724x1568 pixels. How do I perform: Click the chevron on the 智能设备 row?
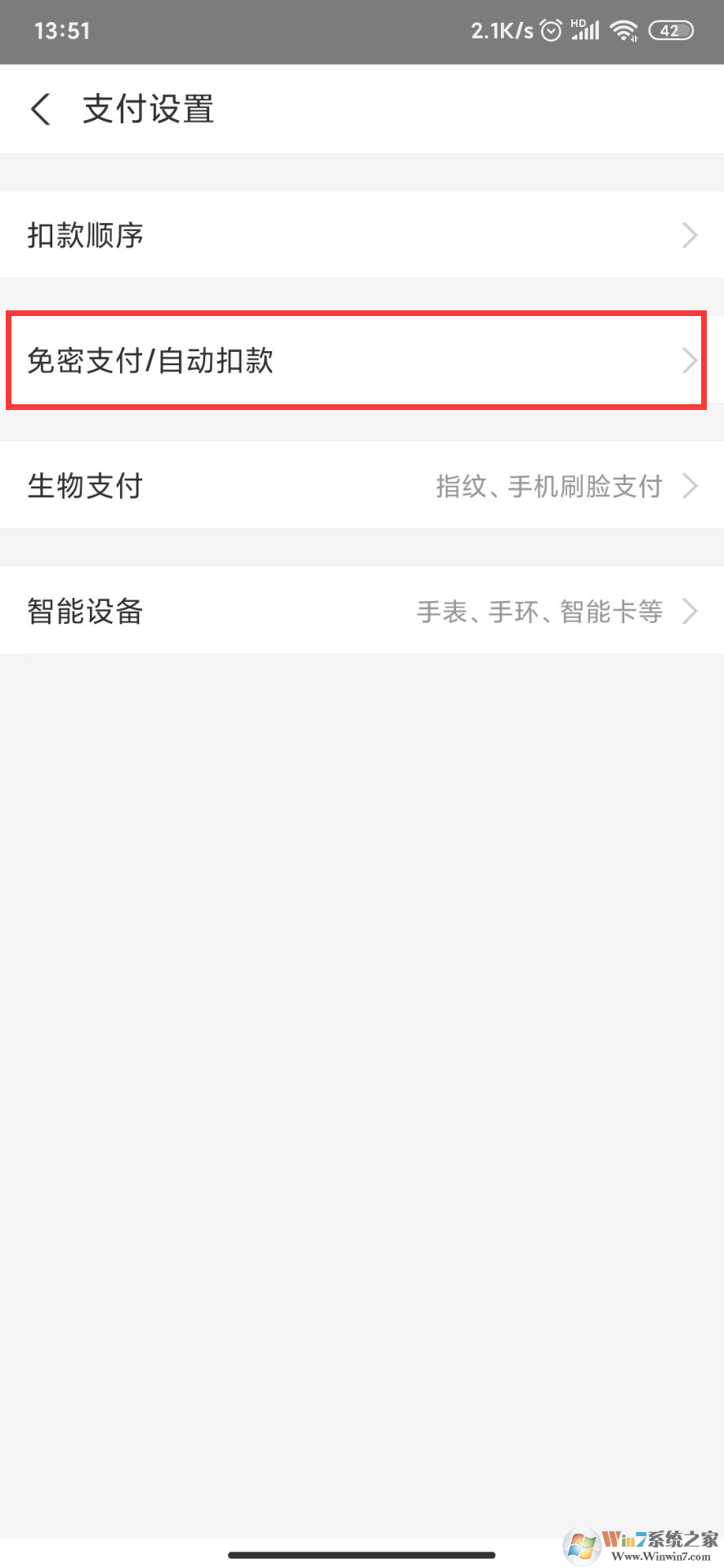[690, 611]
